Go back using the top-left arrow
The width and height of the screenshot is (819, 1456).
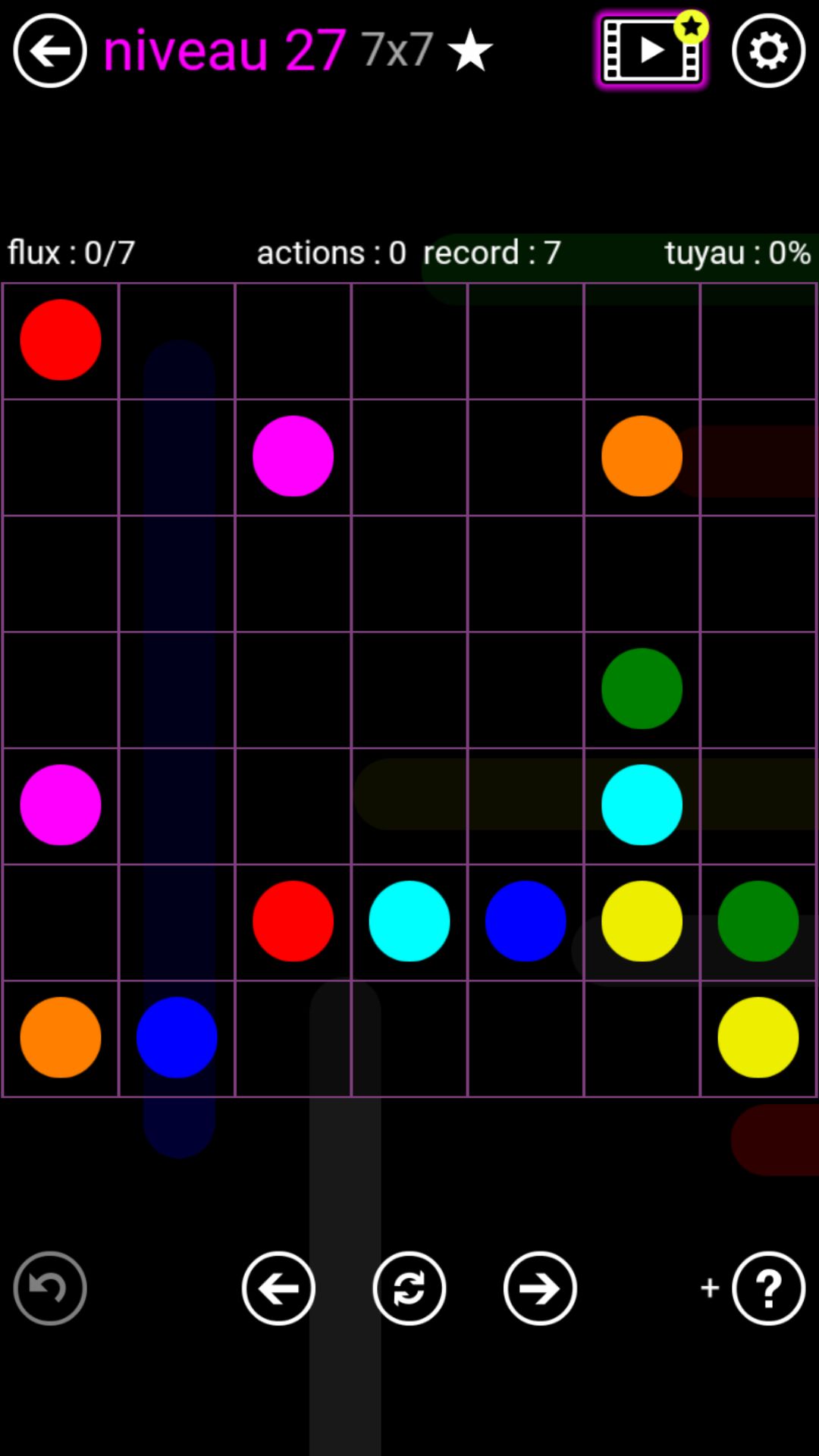(x=50, y=51)
